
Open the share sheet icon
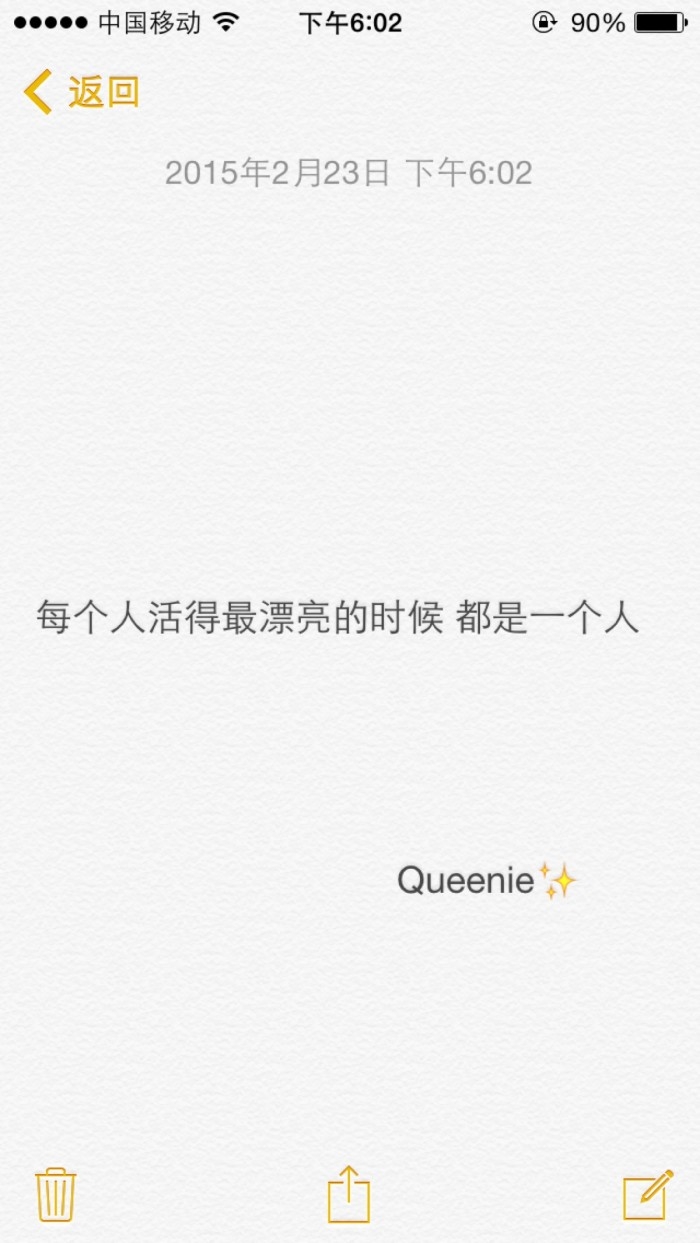point(349,1193)
